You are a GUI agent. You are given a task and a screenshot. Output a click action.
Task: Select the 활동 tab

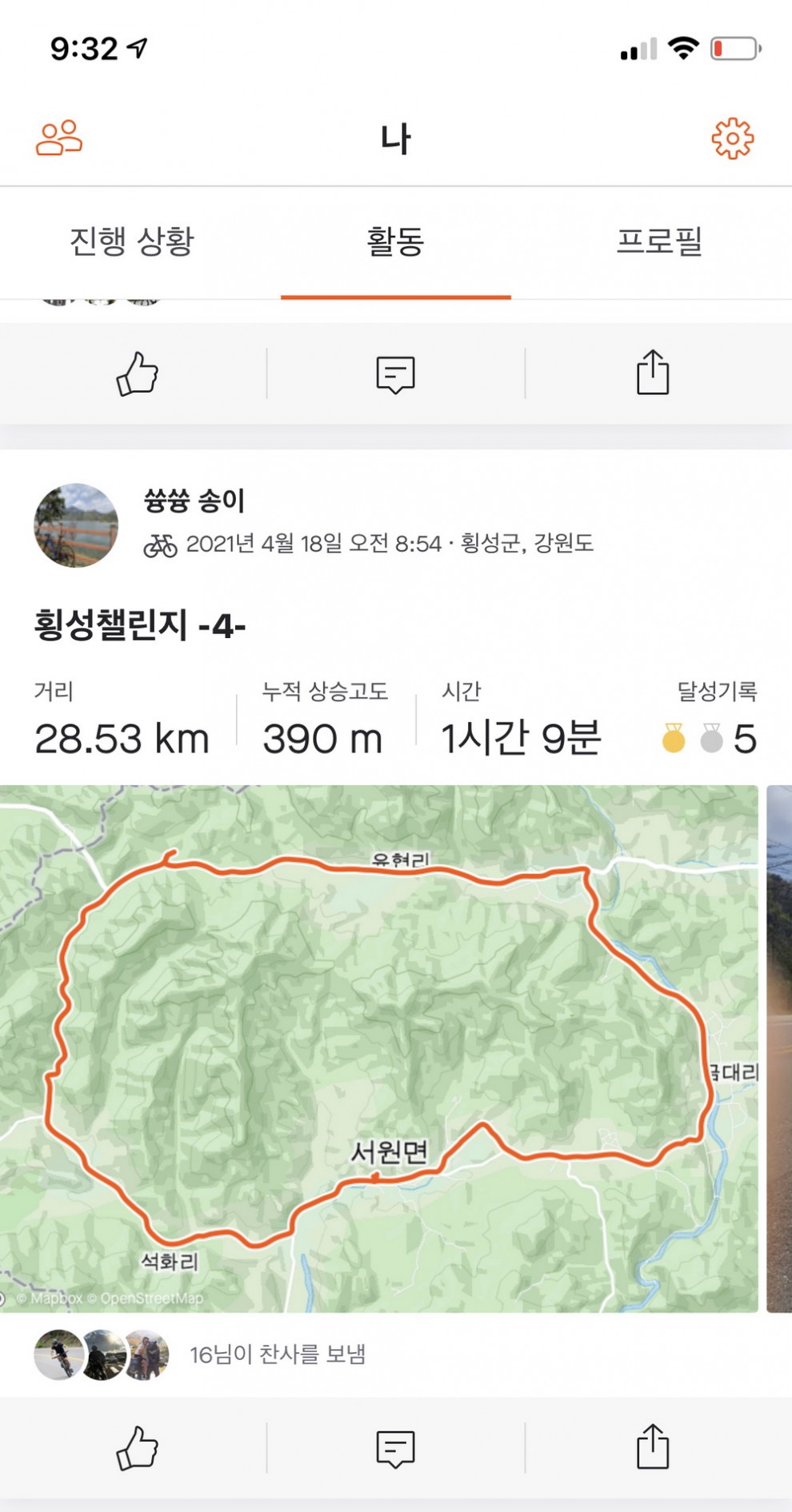(x=395, y=241)
